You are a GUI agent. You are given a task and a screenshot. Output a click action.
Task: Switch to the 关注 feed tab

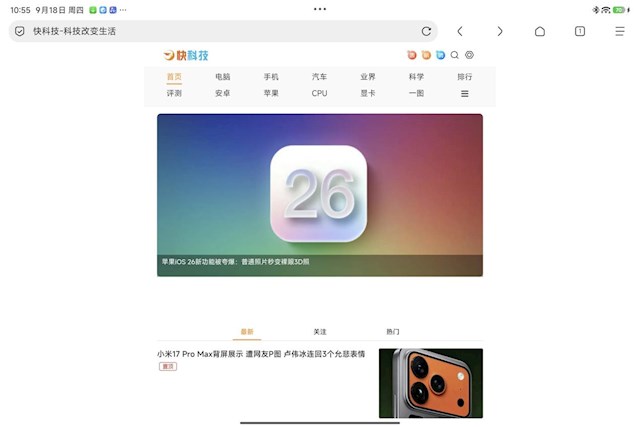click(x=319, y=331)
